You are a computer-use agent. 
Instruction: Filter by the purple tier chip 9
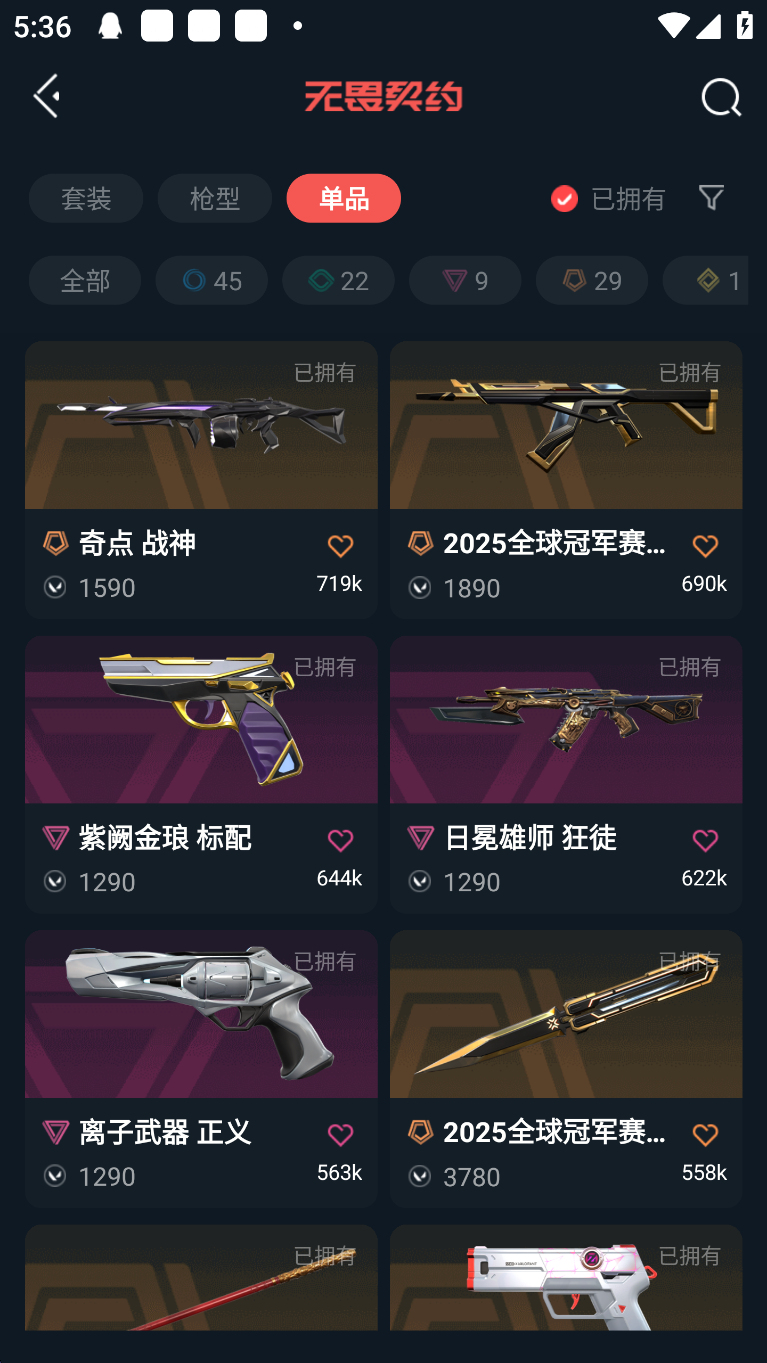(x=465, y=280)
